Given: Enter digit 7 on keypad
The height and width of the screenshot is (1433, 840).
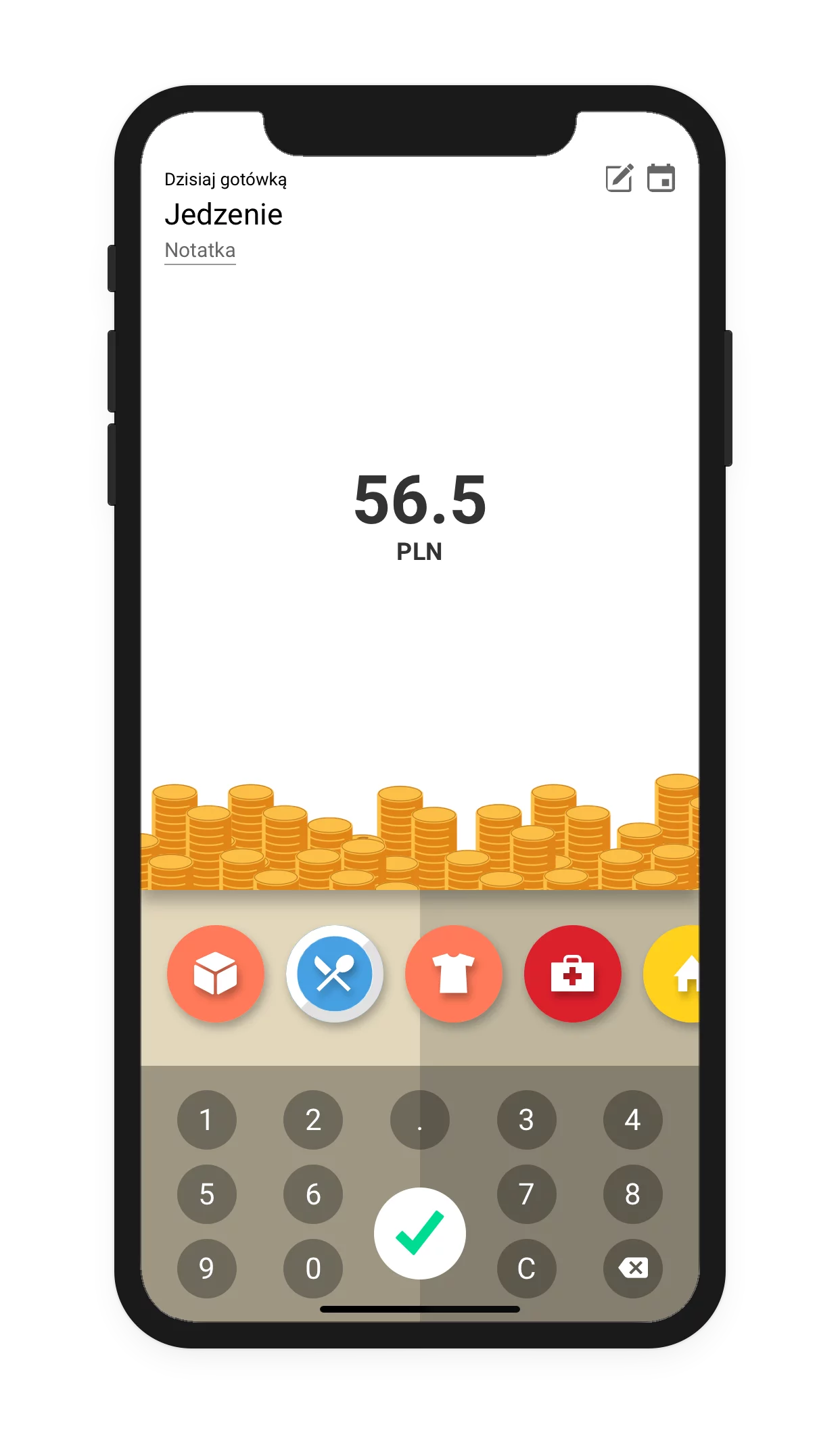Looking at the screenshot, I should tap(526, 1194).
